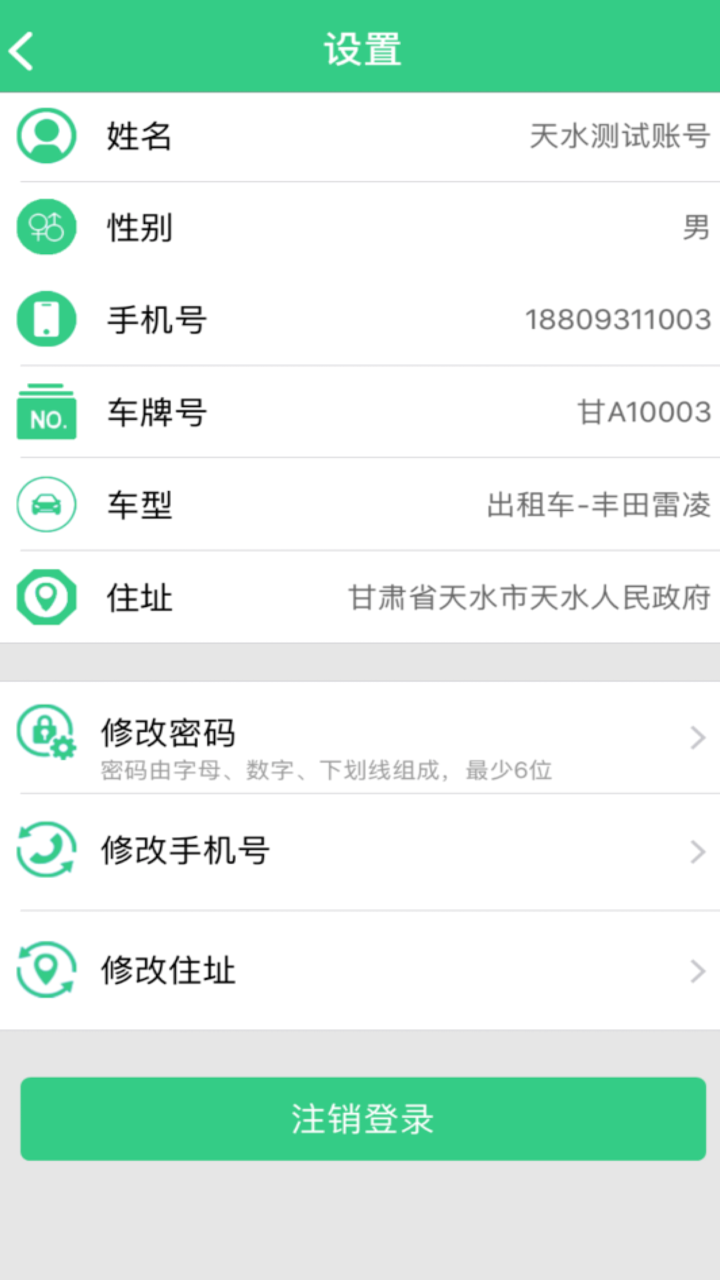This screenshot has height=1280, width=720.
Task: Click the location pin icon beside 住址
Action: (x=46, y=598)
